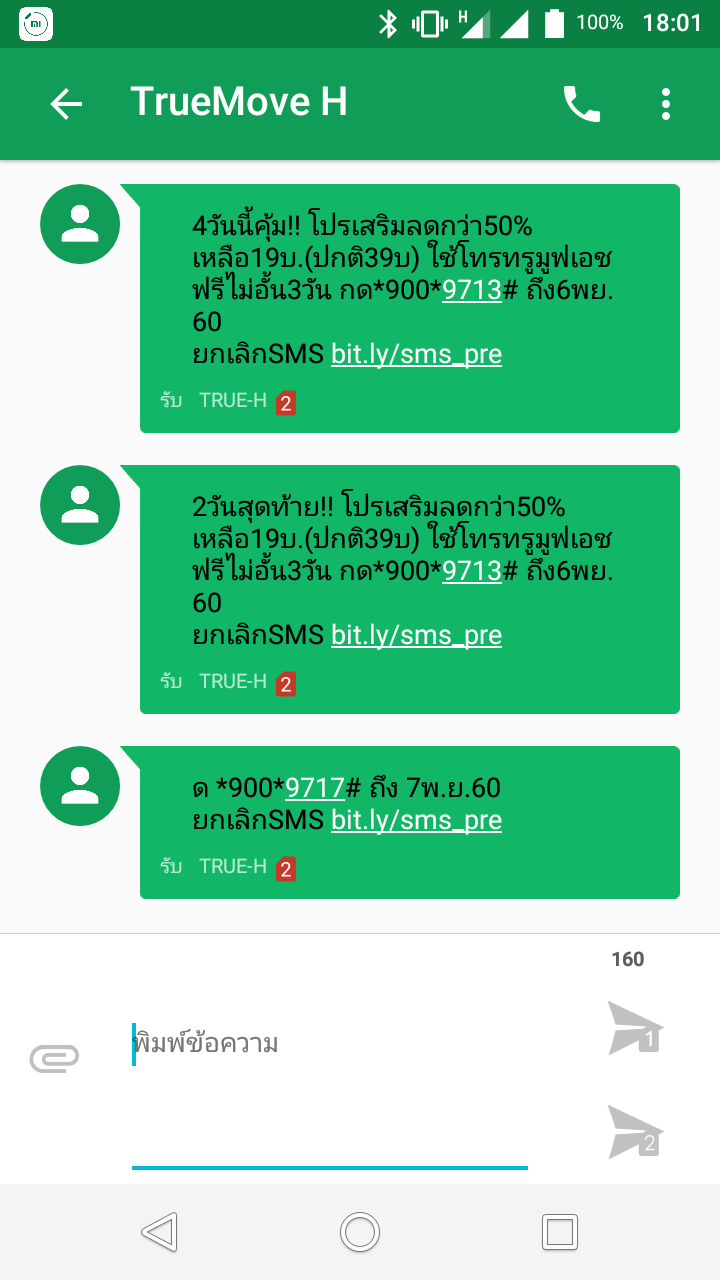Go back from the TrueMove H conversation
Screen dimensions: 720x1280
[66, 103]
